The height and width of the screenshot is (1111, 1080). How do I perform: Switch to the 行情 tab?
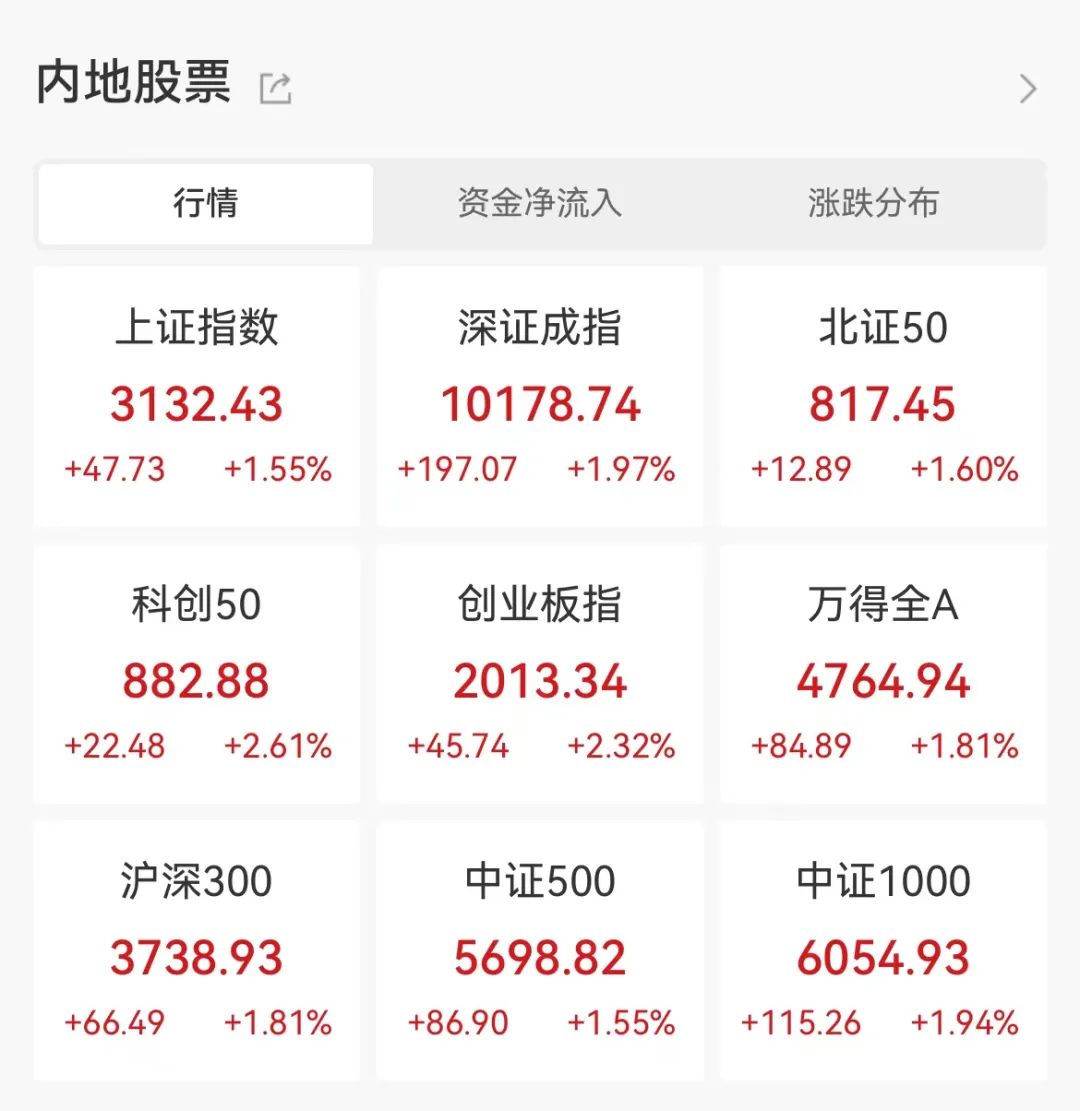206,203
